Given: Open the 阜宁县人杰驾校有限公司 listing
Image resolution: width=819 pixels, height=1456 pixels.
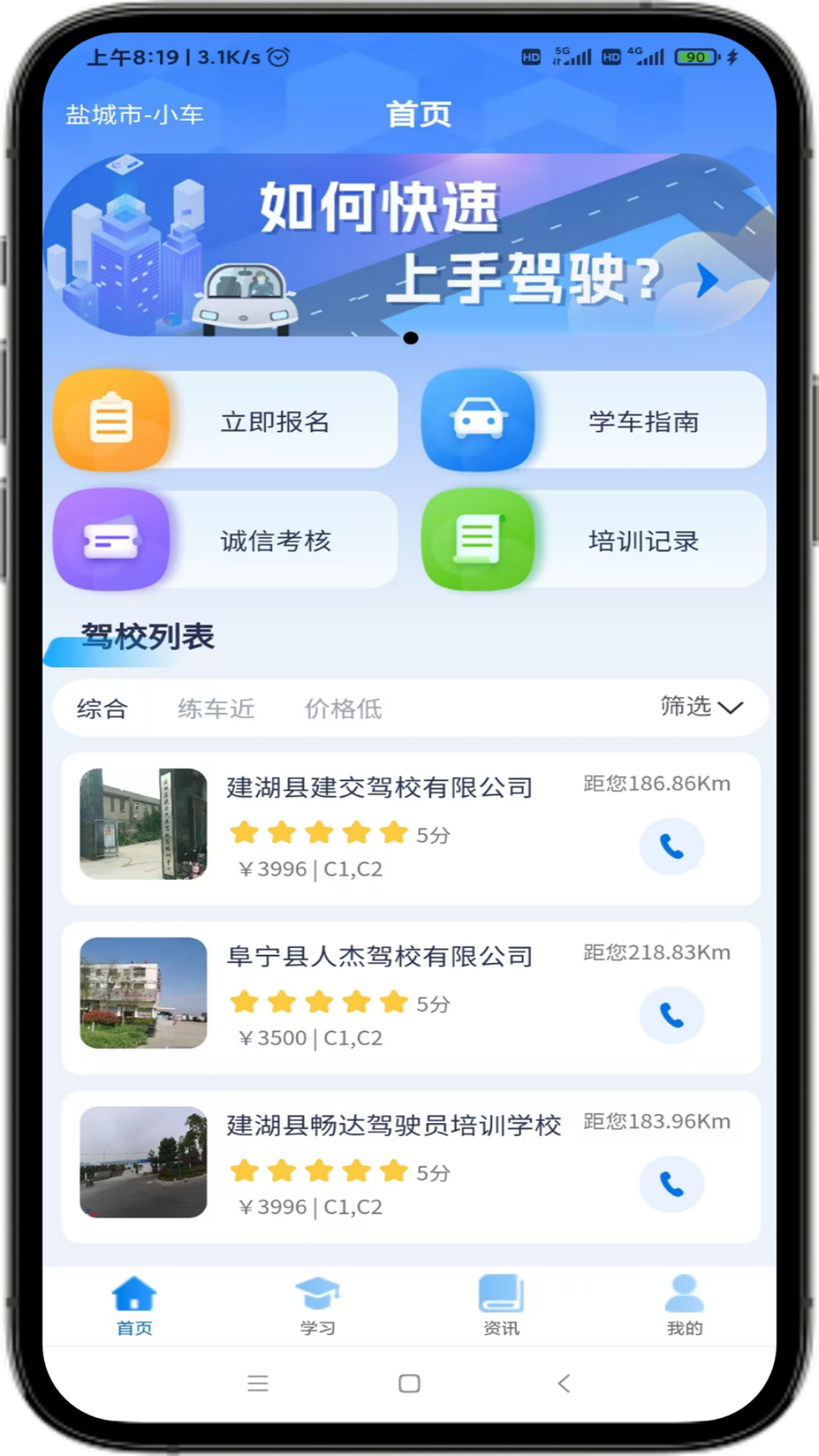Looking at the screenshot, I should point(379,956).
